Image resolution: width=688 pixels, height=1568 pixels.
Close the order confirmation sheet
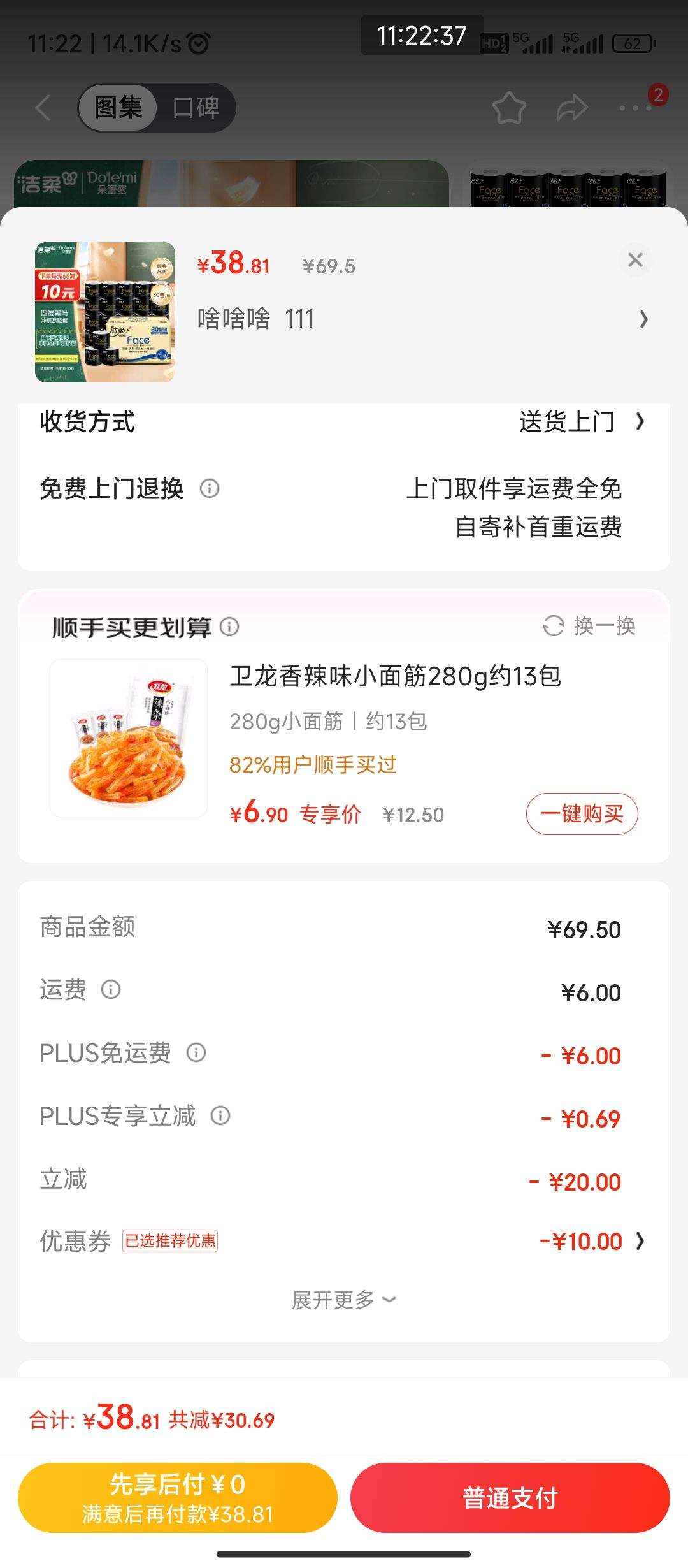tap(635, 260)
